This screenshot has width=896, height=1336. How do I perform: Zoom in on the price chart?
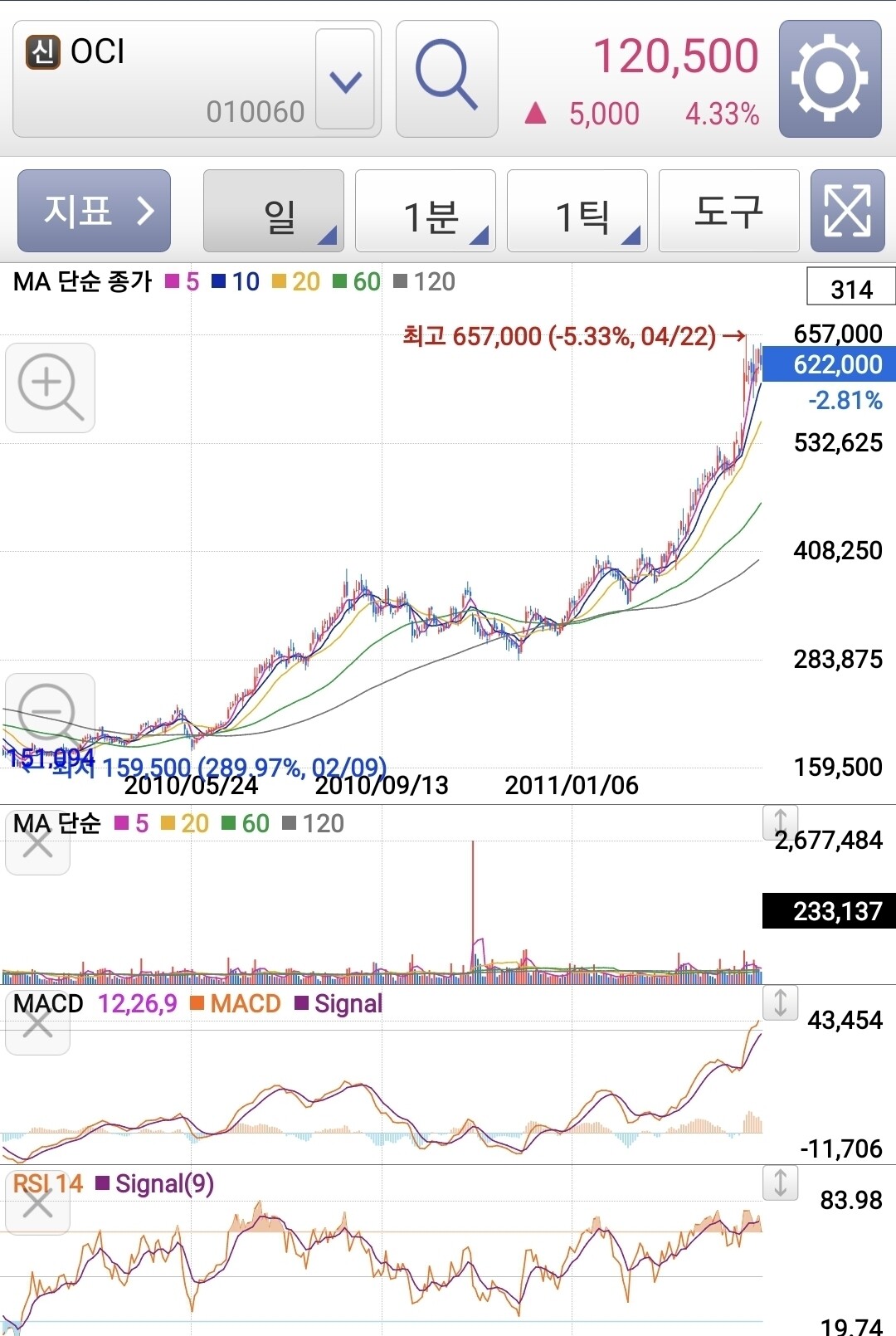point(50,388)
